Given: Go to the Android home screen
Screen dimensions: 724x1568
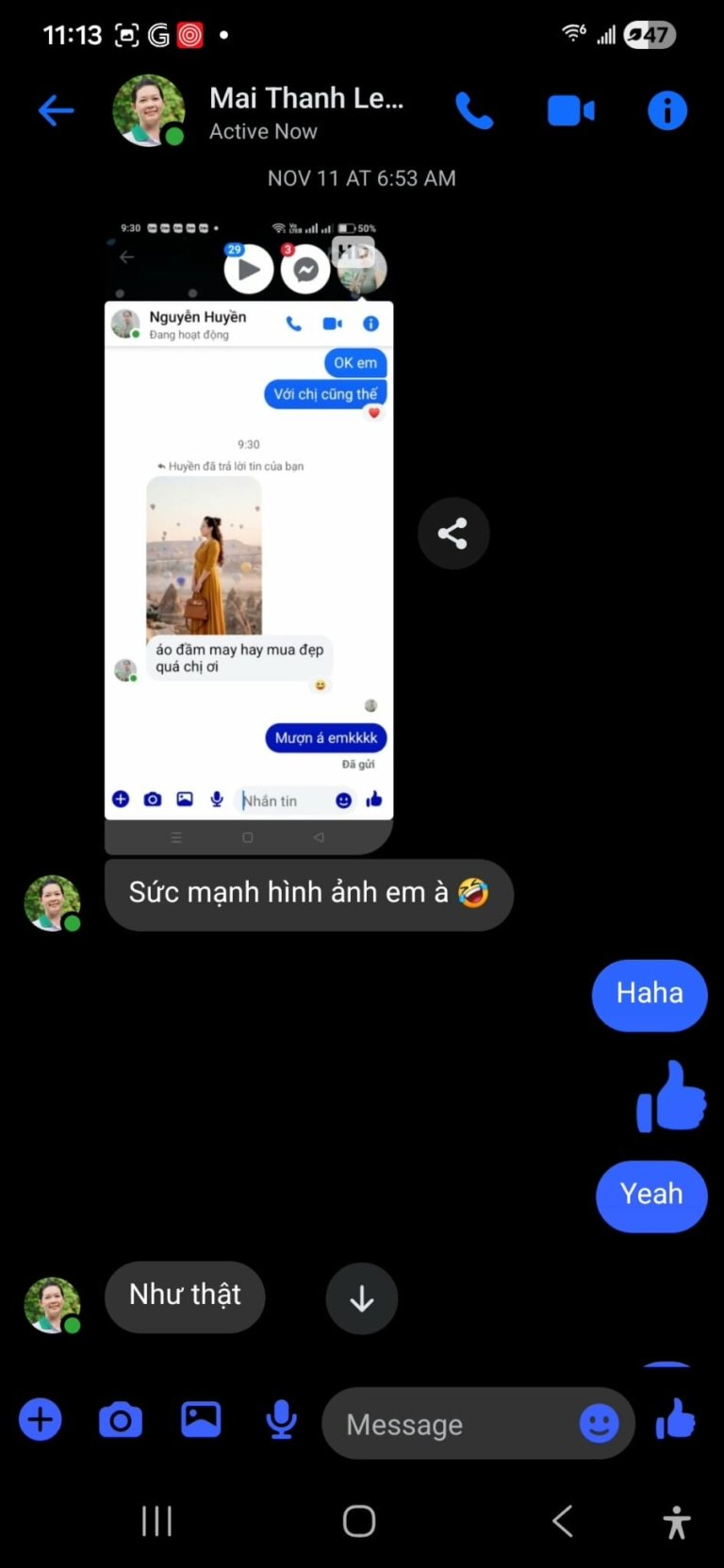Looking at the screenshot, I should (359, 1521).
